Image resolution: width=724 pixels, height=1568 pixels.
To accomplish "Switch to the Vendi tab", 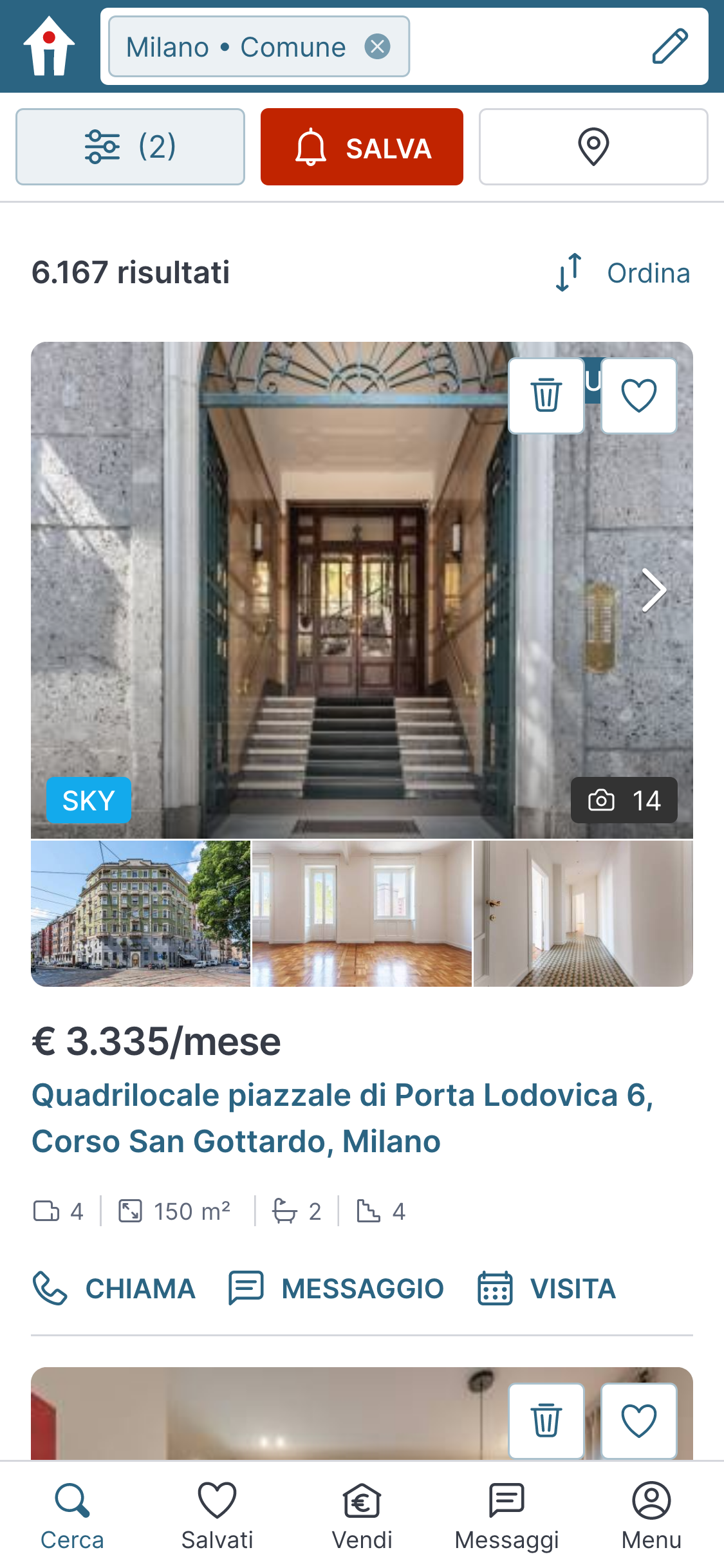I will (362, 1515).
